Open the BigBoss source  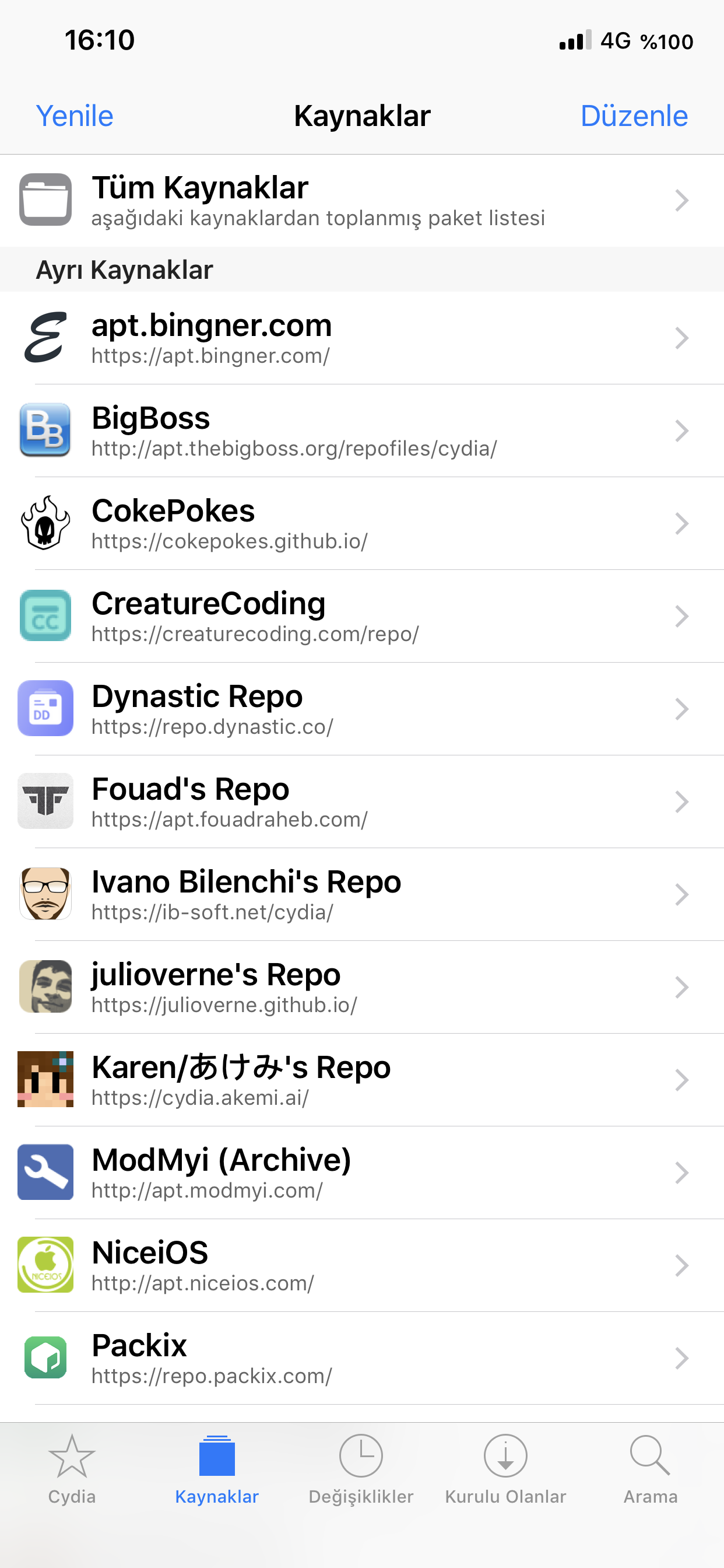tap(361, 430)
